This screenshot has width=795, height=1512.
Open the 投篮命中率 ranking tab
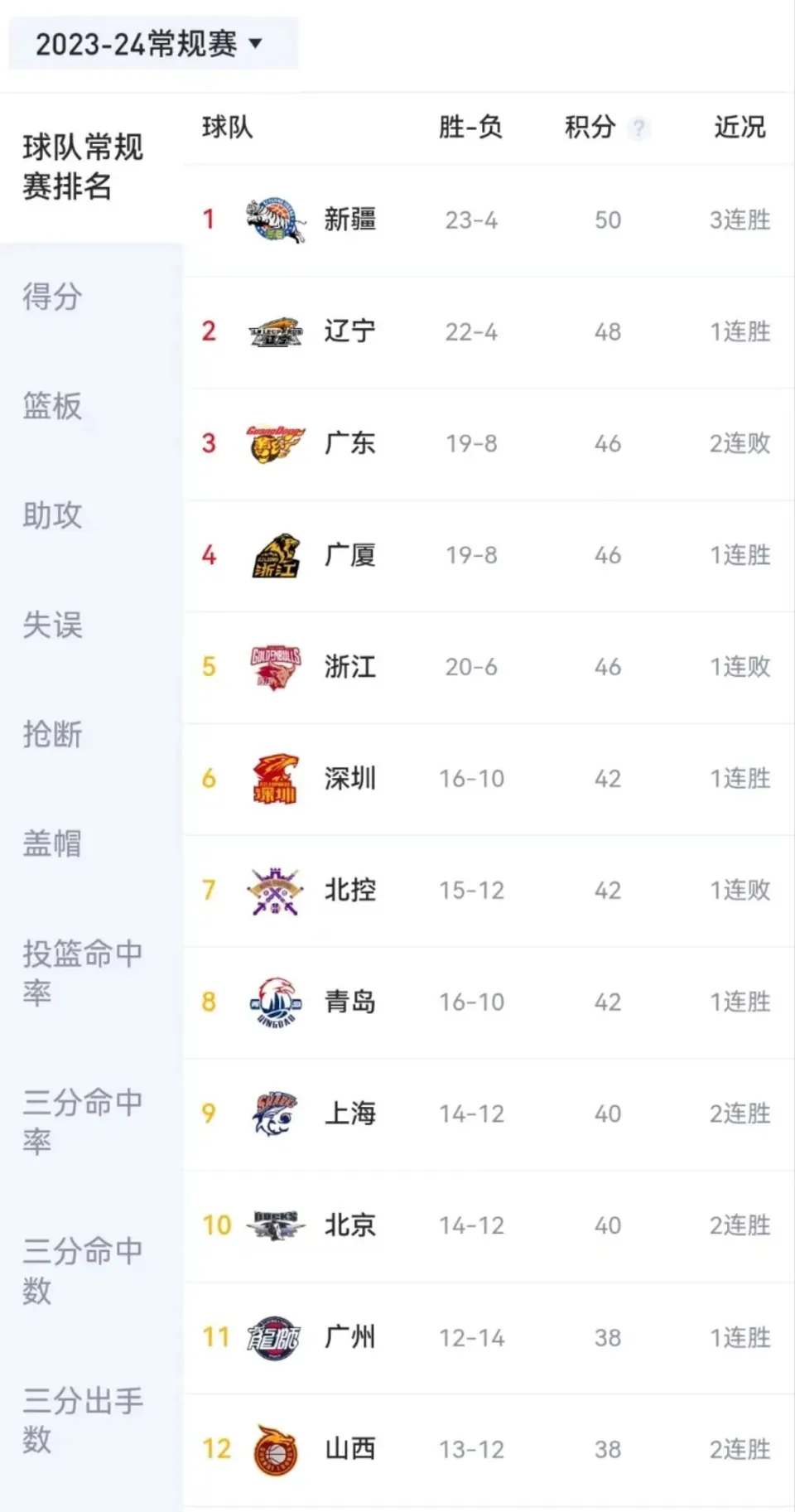pyautogui.click(x=82, y=973)
